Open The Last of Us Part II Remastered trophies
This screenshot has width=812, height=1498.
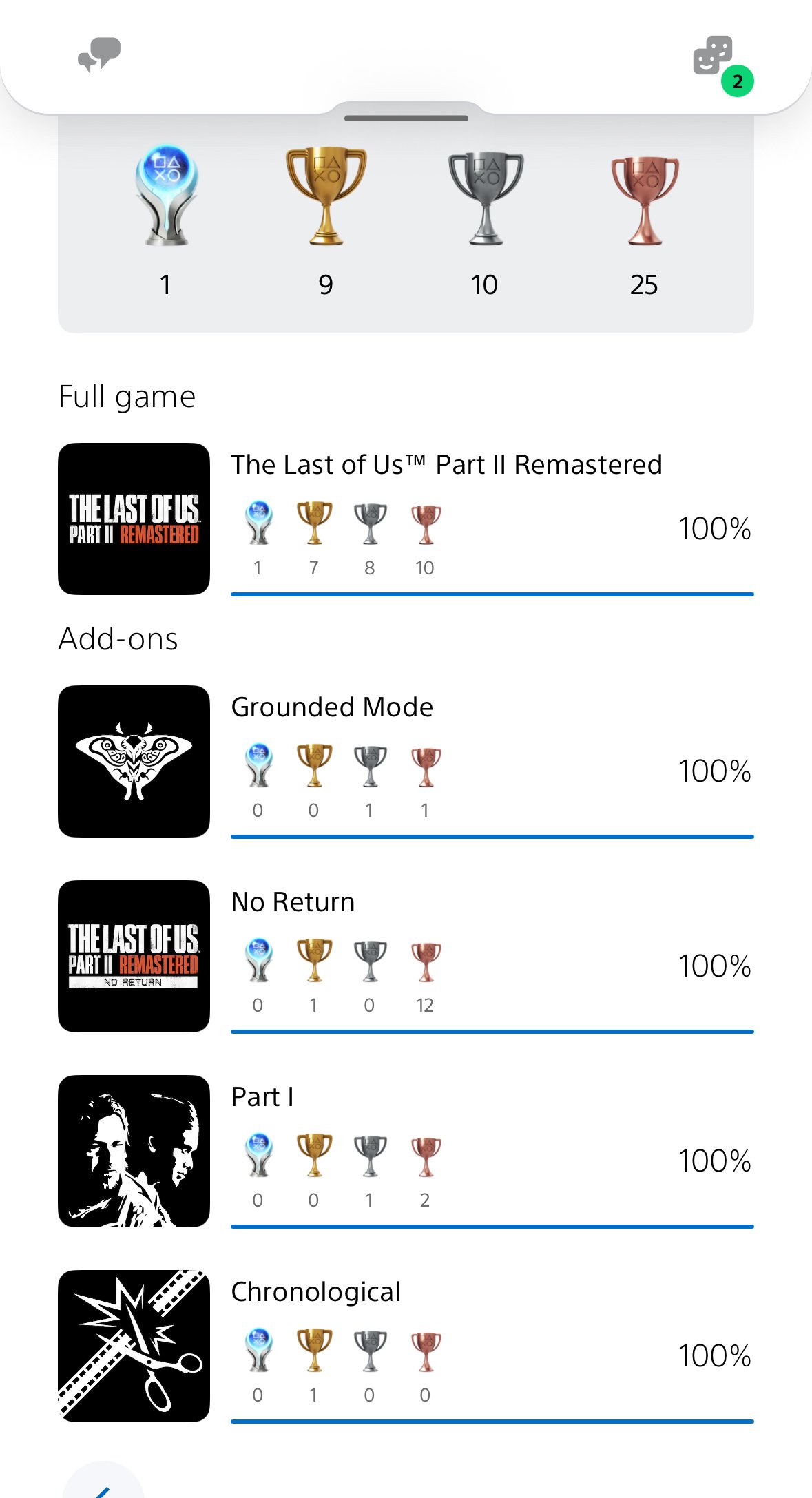pyautogui.click(x=406, y=519)
